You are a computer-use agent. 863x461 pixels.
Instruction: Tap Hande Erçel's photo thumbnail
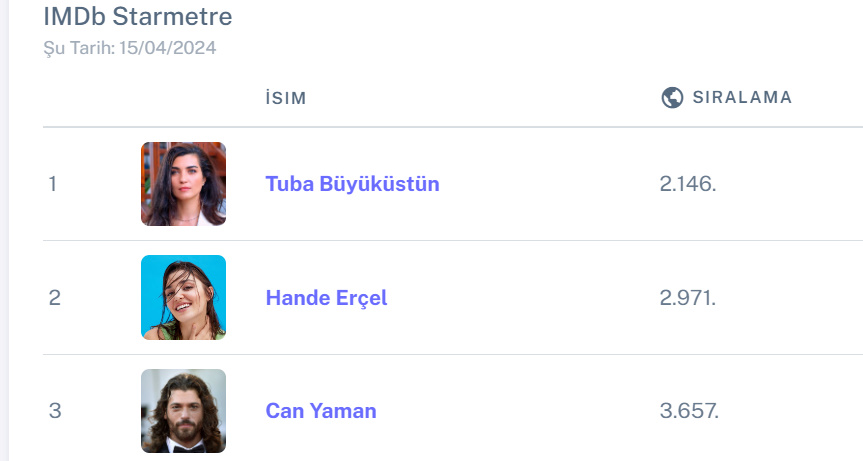183,297
